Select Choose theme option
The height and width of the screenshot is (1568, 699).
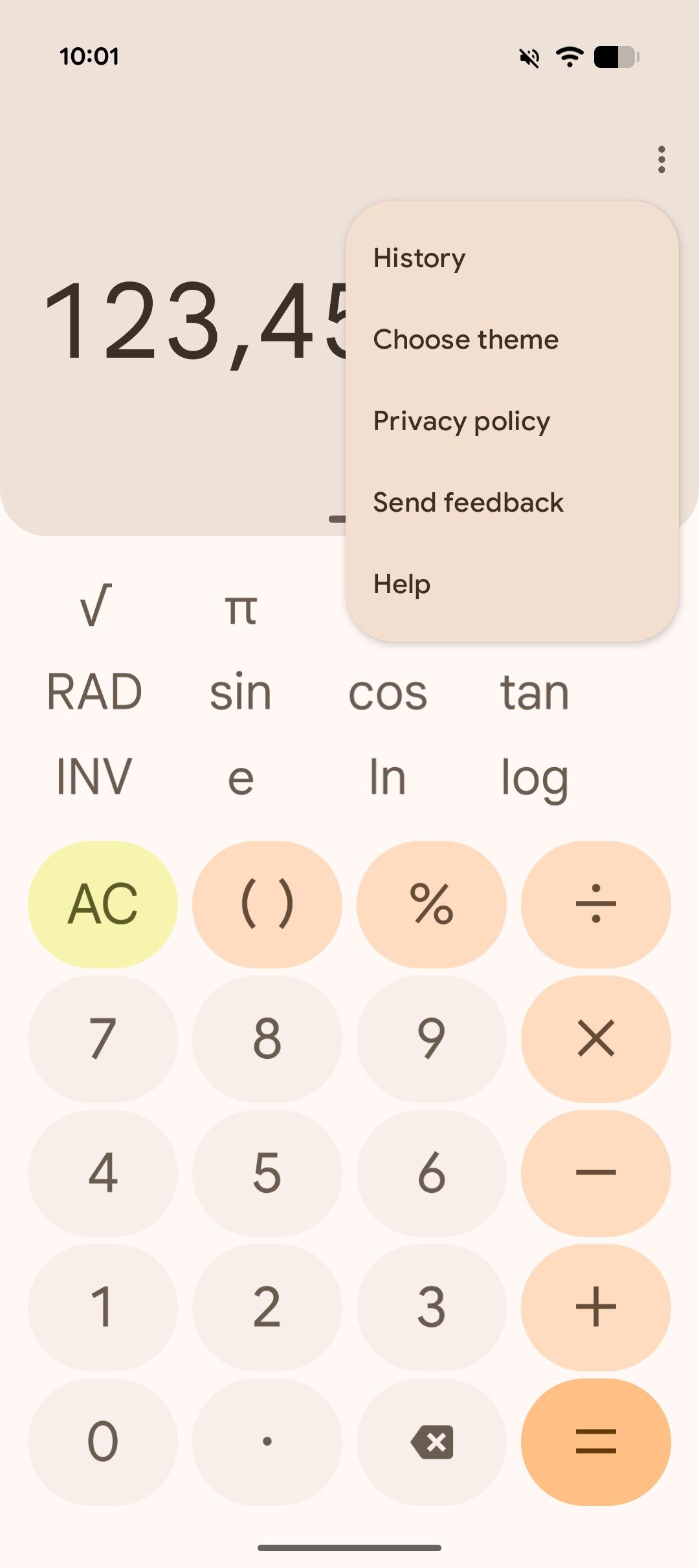pos(466,340)
